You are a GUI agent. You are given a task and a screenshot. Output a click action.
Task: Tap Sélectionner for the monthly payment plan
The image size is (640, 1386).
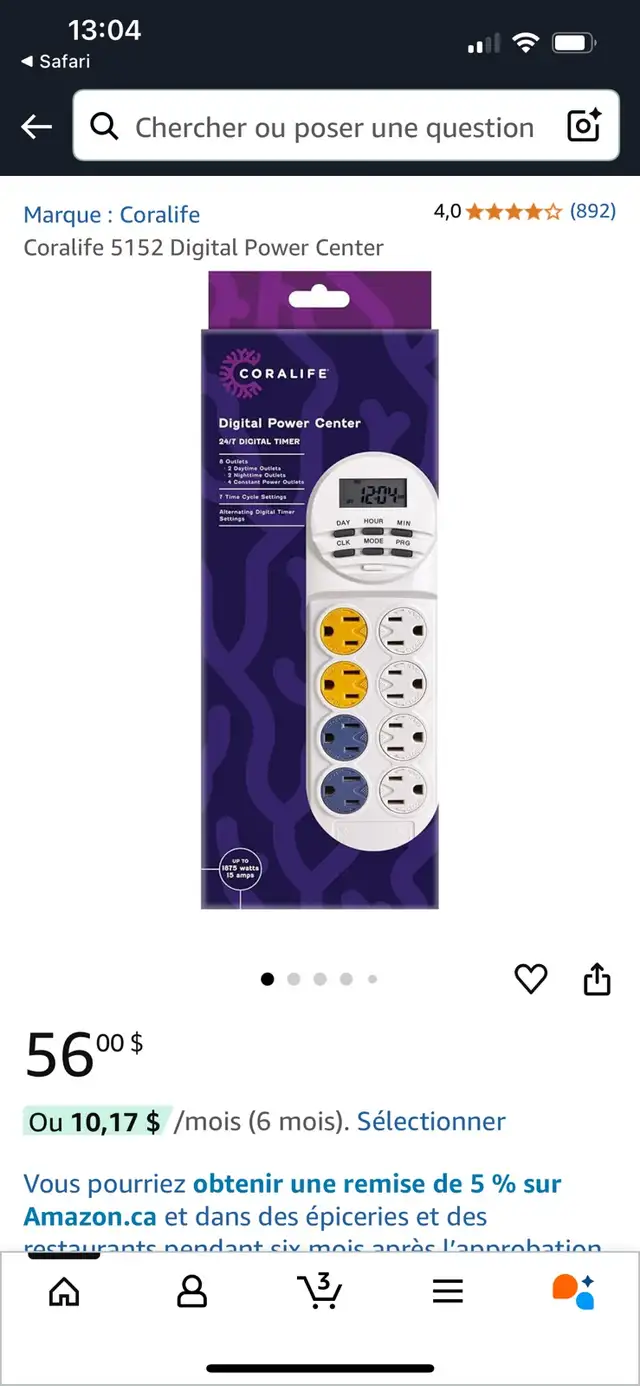tap(431, 1121)
